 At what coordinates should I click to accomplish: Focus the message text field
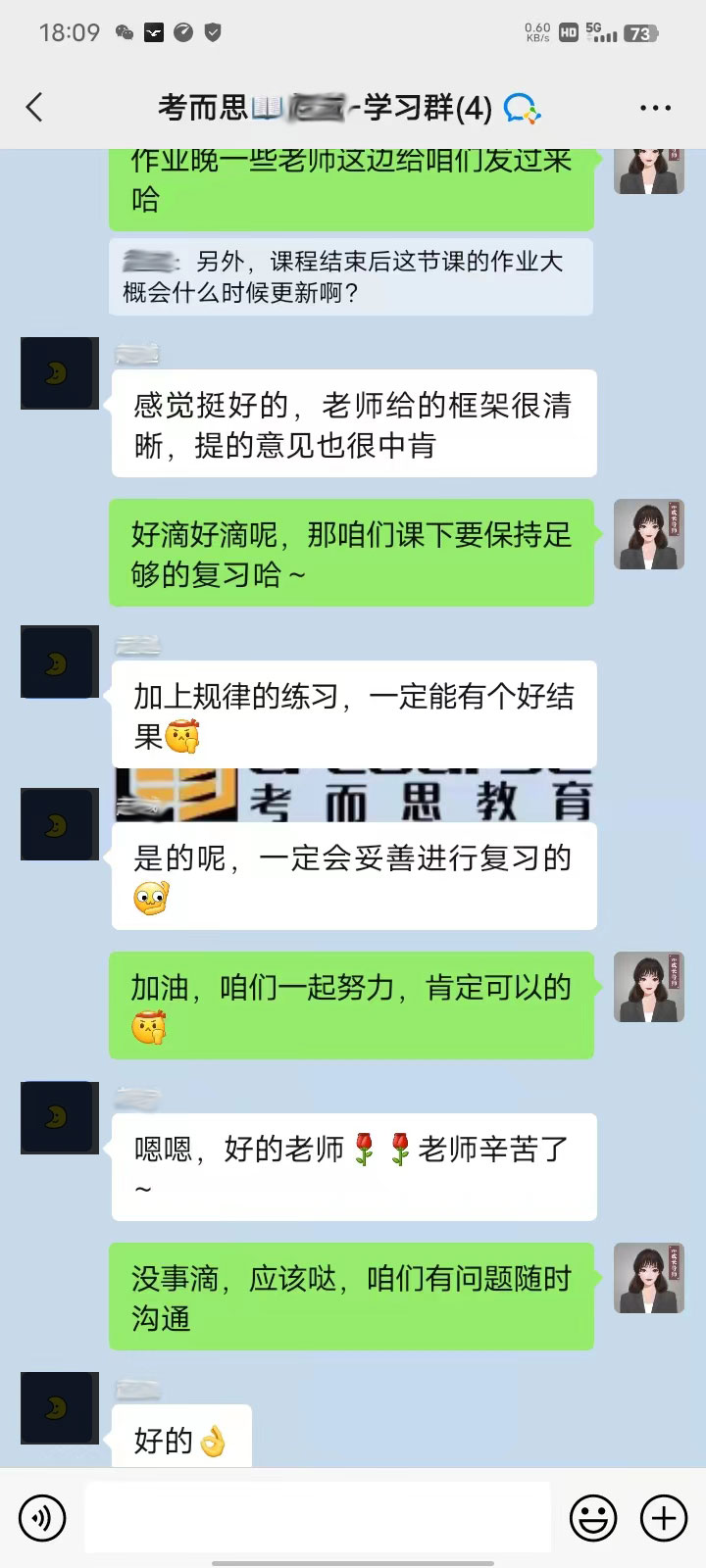click(318, 1517)
